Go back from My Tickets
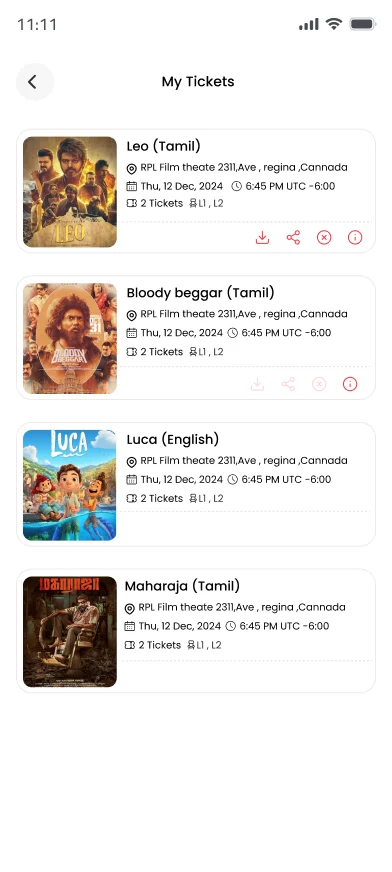The height and width of the screenshot is (872, 392). [x=34, y=82]
